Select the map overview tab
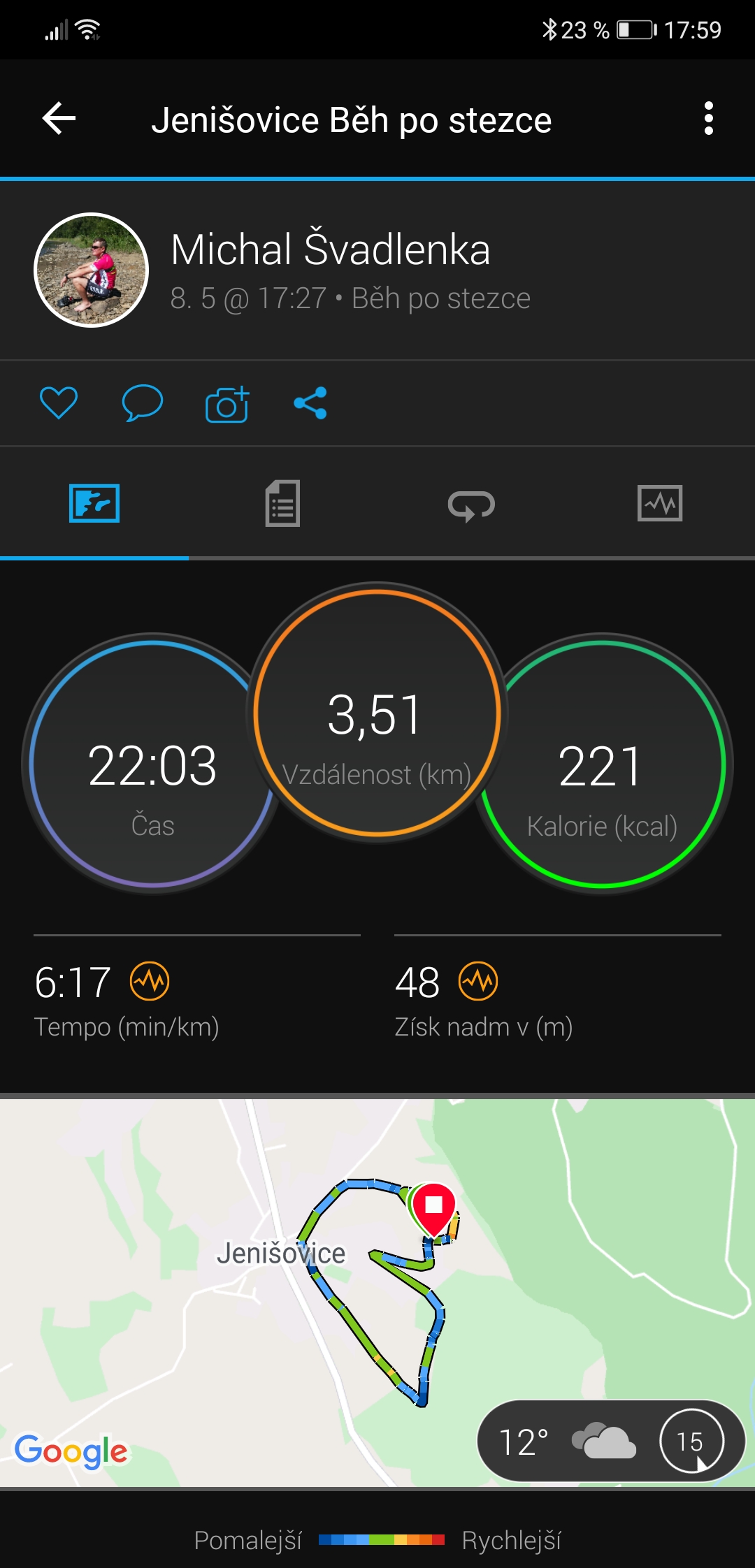Screen dimensions: 755x1568 tap(94, 503)
